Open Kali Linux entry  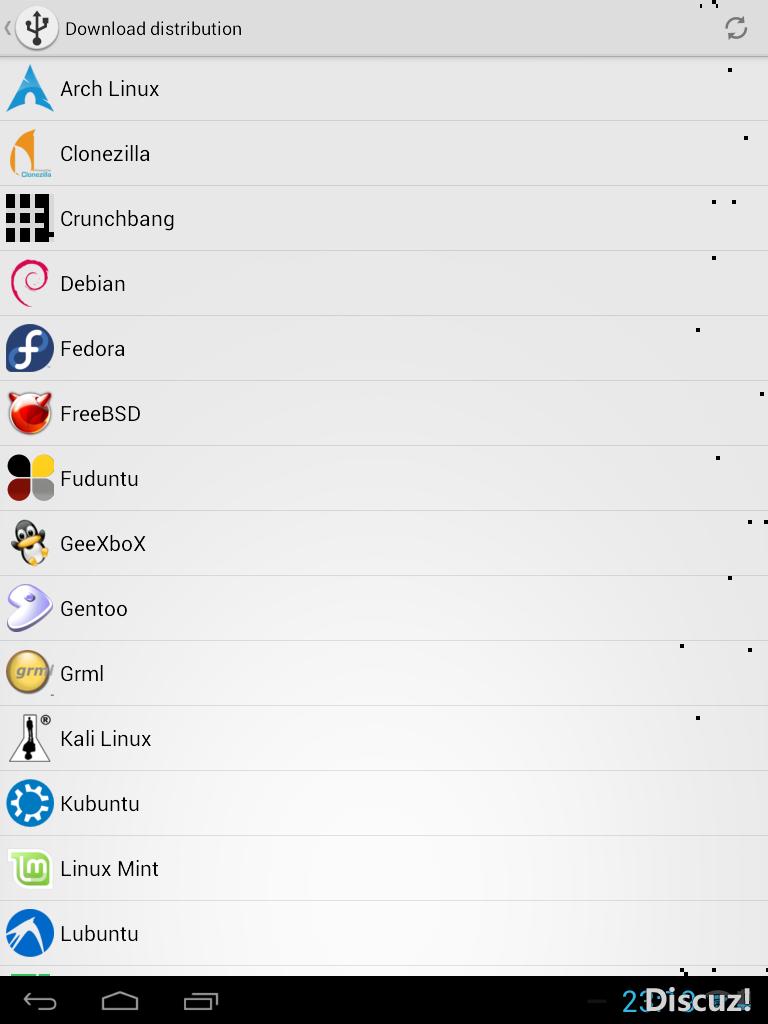[x=106, y=739]
